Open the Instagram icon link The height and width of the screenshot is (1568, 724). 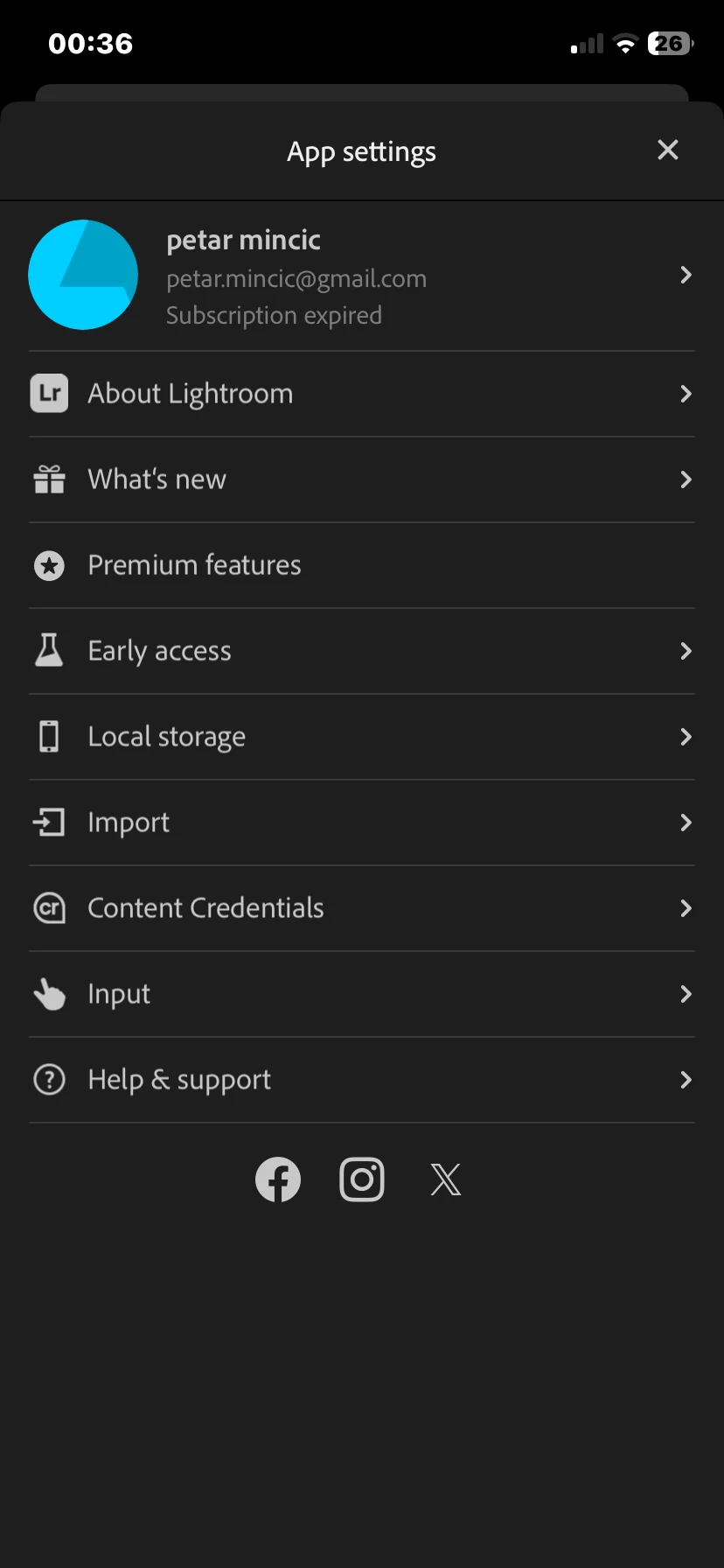pyautogui.click(x=362, y=1179)
